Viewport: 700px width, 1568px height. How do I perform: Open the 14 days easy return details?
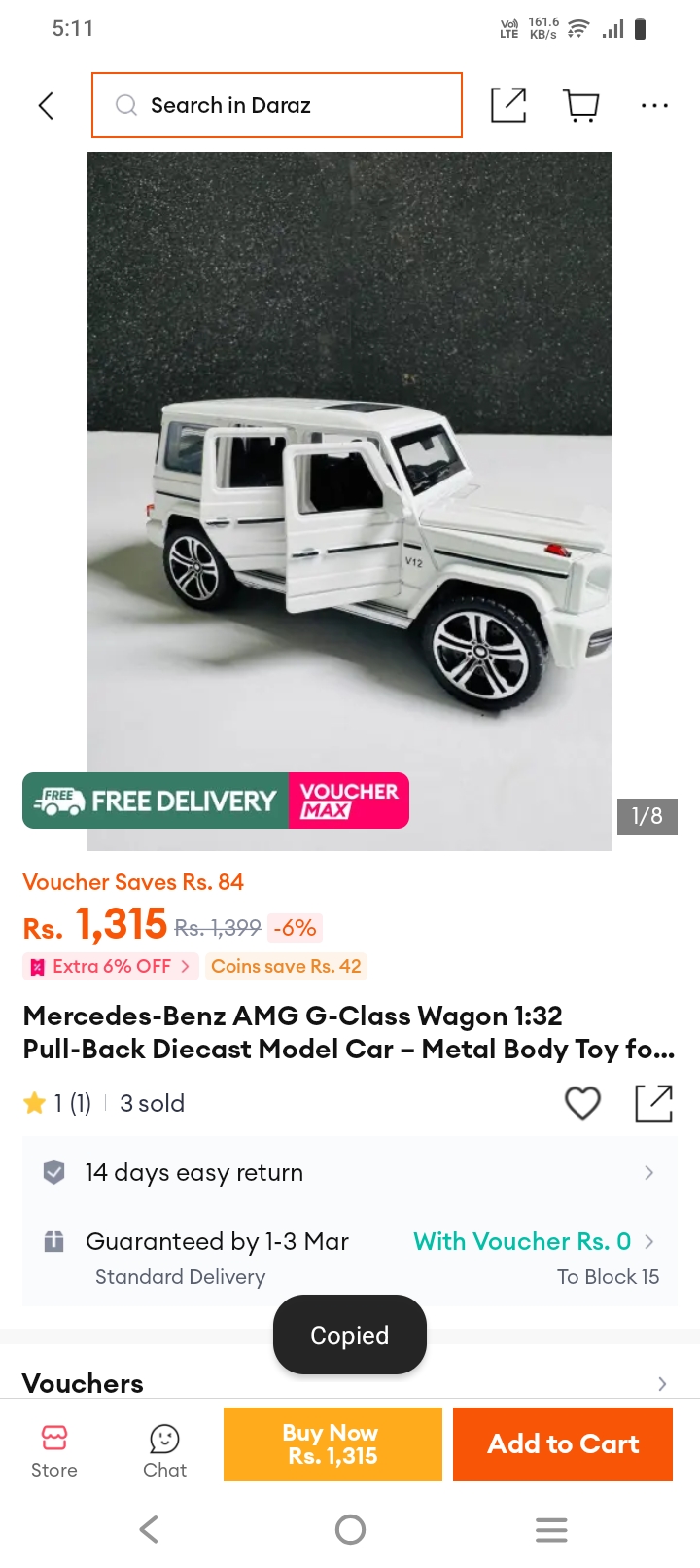(350, 1172)
